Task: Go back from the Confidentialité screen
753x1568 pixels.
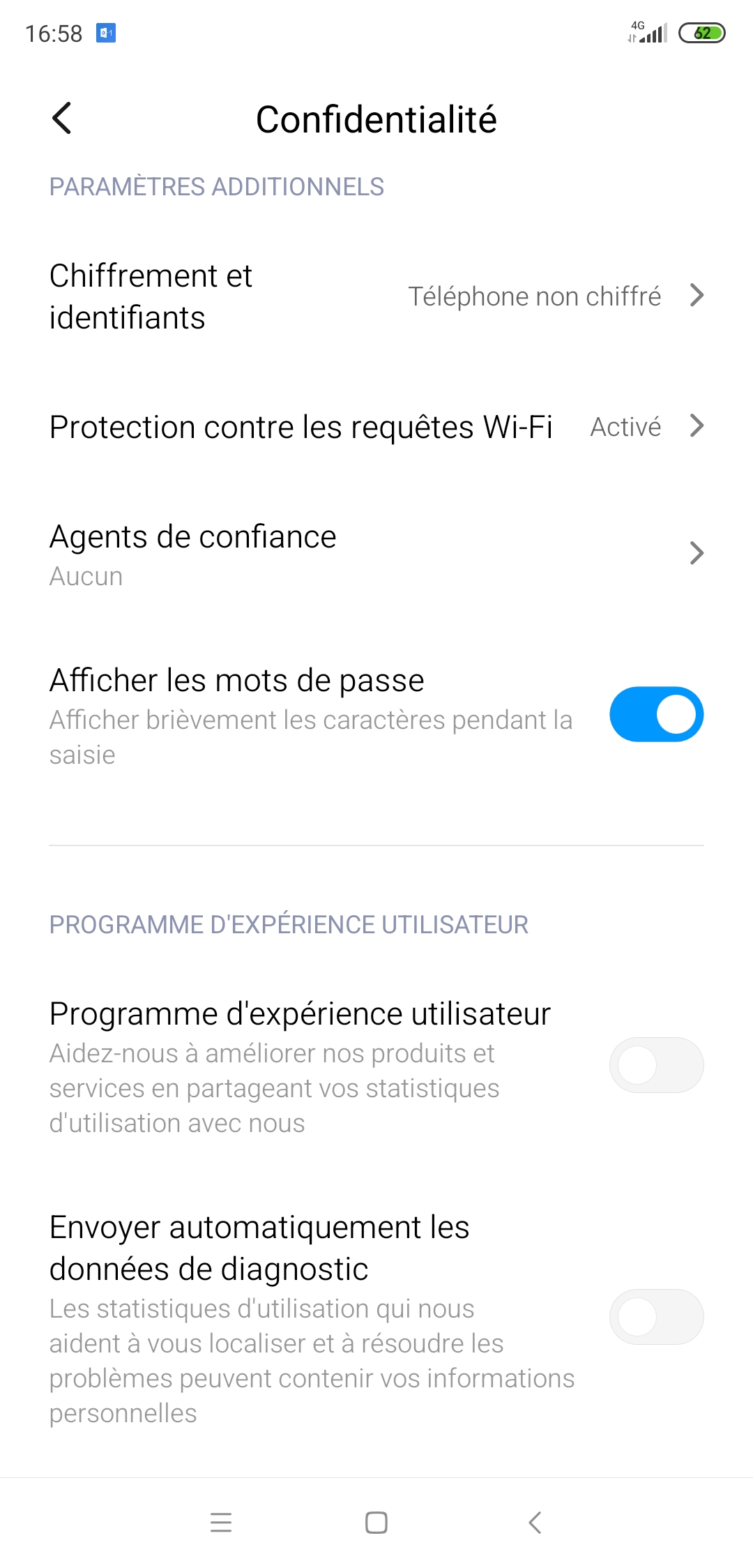Action: (x=62, y=118)
